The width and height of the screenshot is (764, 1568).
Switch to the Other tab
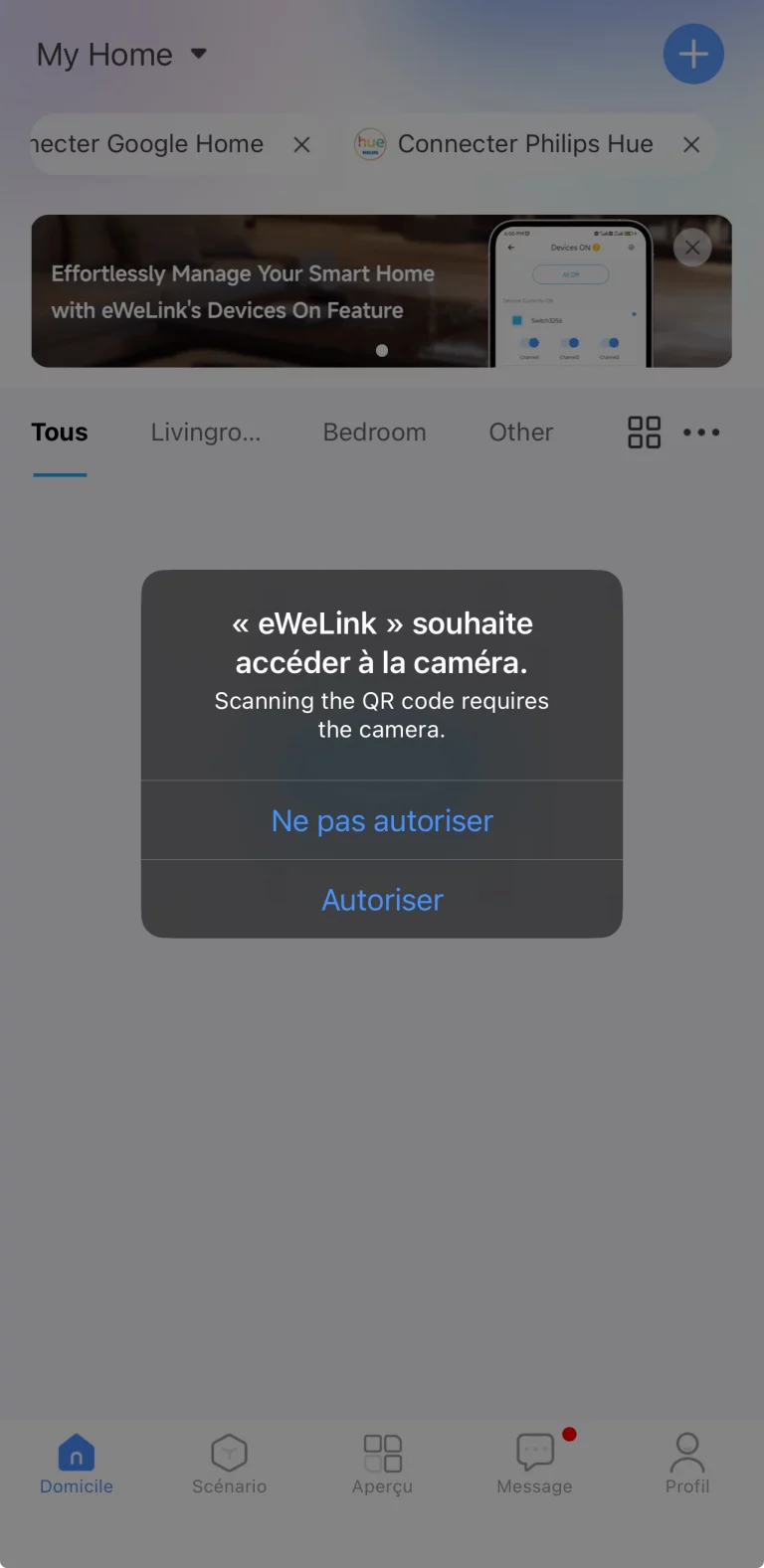520,433
